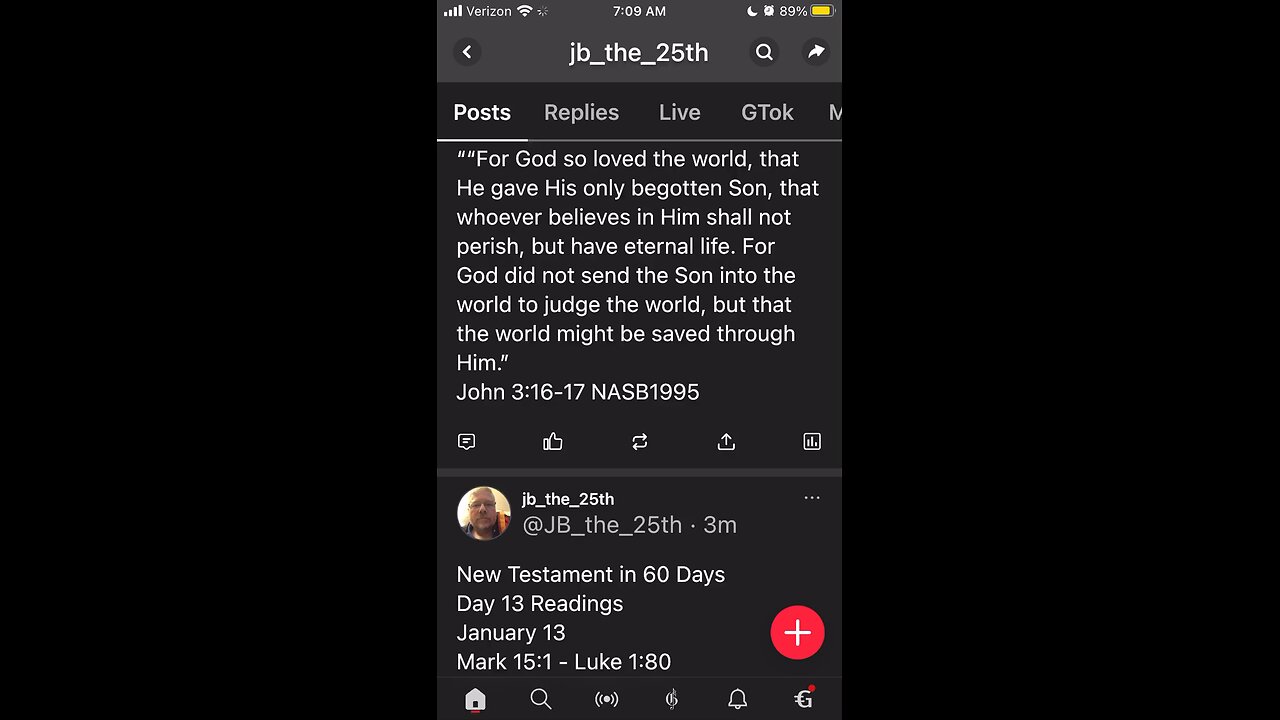Screen dimensions: 1280x720
Task: Select the GTok tab
Action: pos(767,112)
